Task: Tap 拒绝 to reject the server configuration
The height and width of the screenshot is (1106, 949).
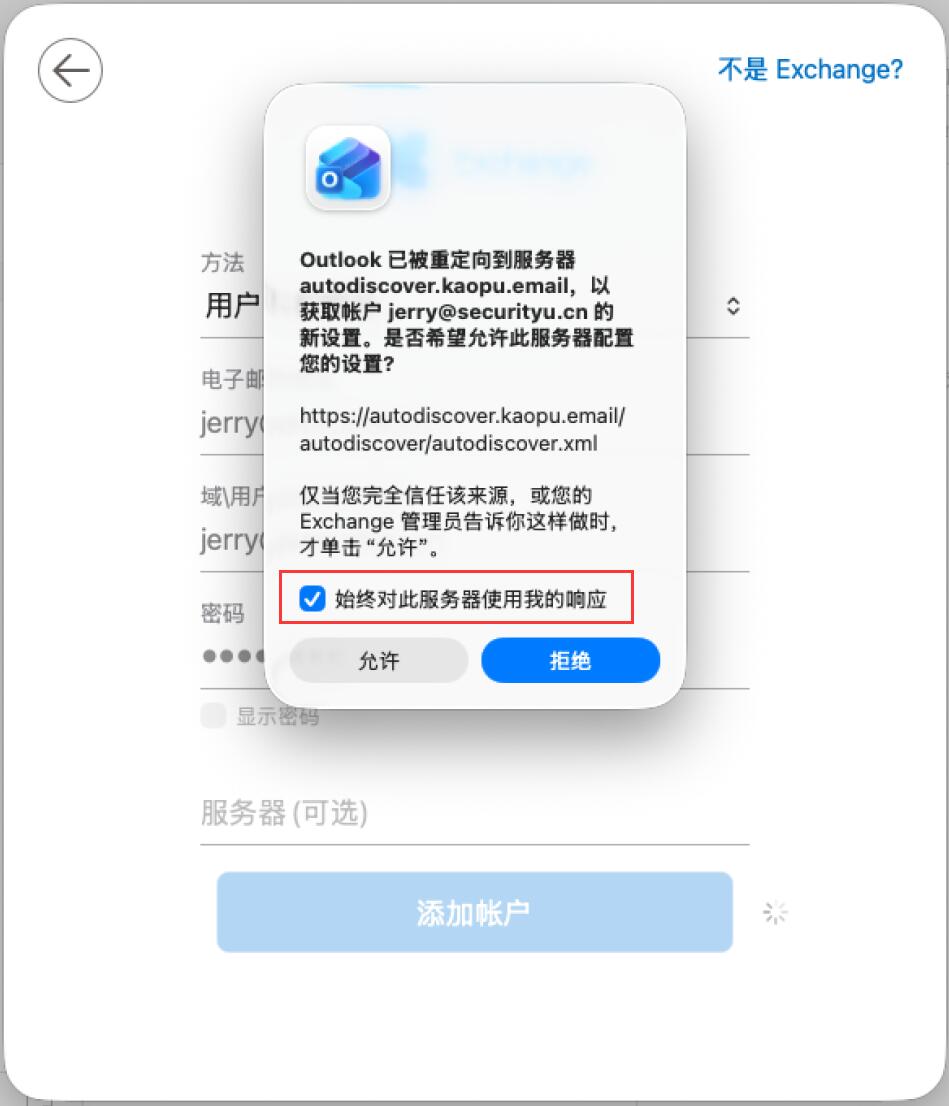Action: (570, 661)
